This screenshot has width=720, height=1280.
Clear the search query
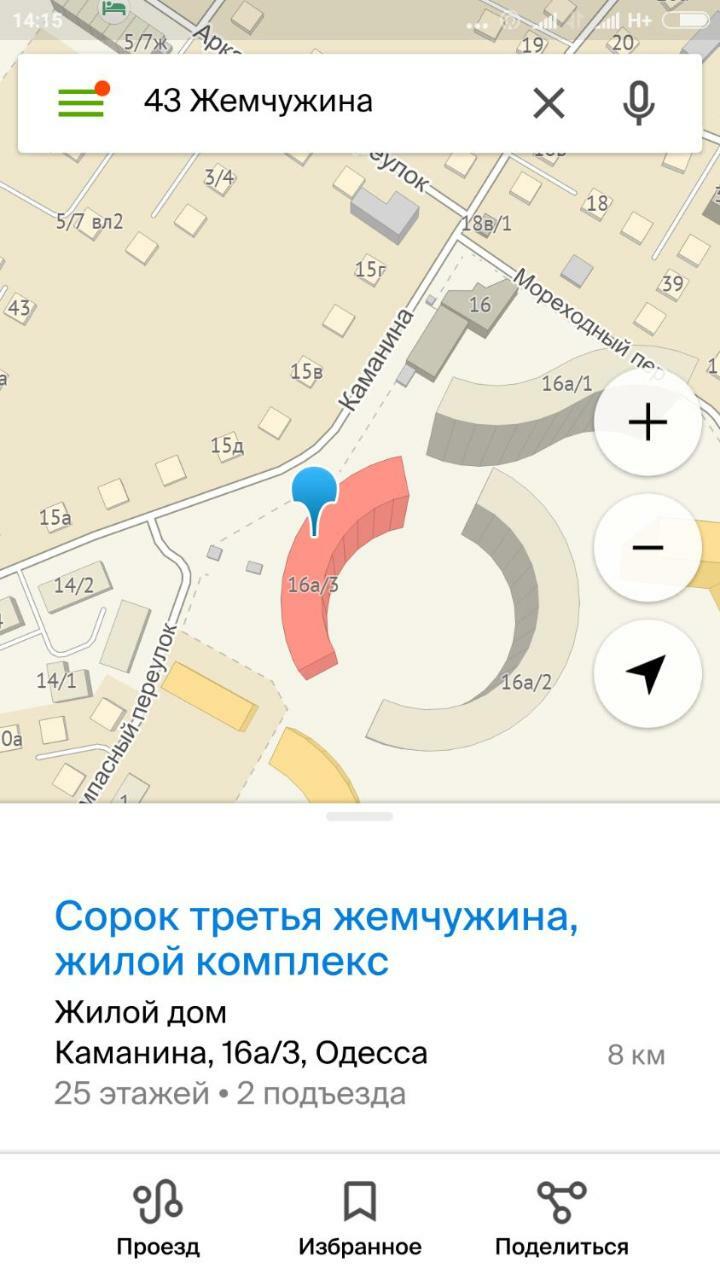point(548,102)
